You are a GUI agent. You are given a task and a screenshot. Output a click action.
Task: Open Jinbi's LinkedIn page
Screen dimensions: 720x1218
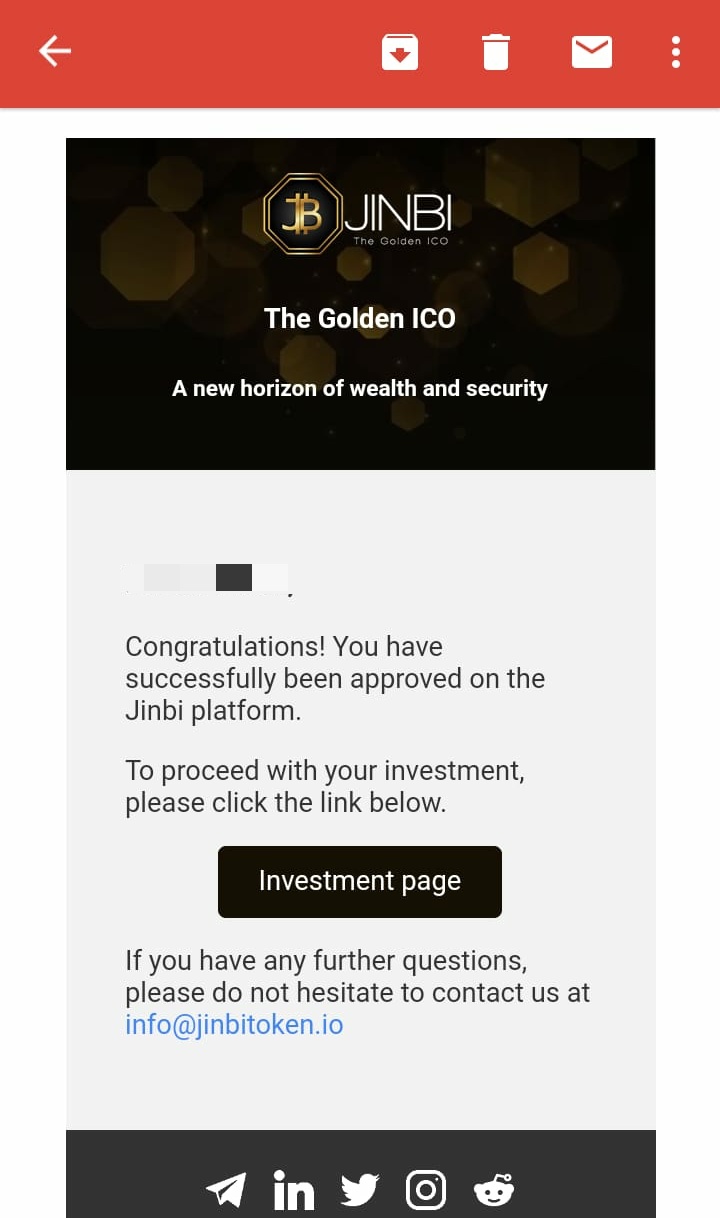[x=293, y=1190]
